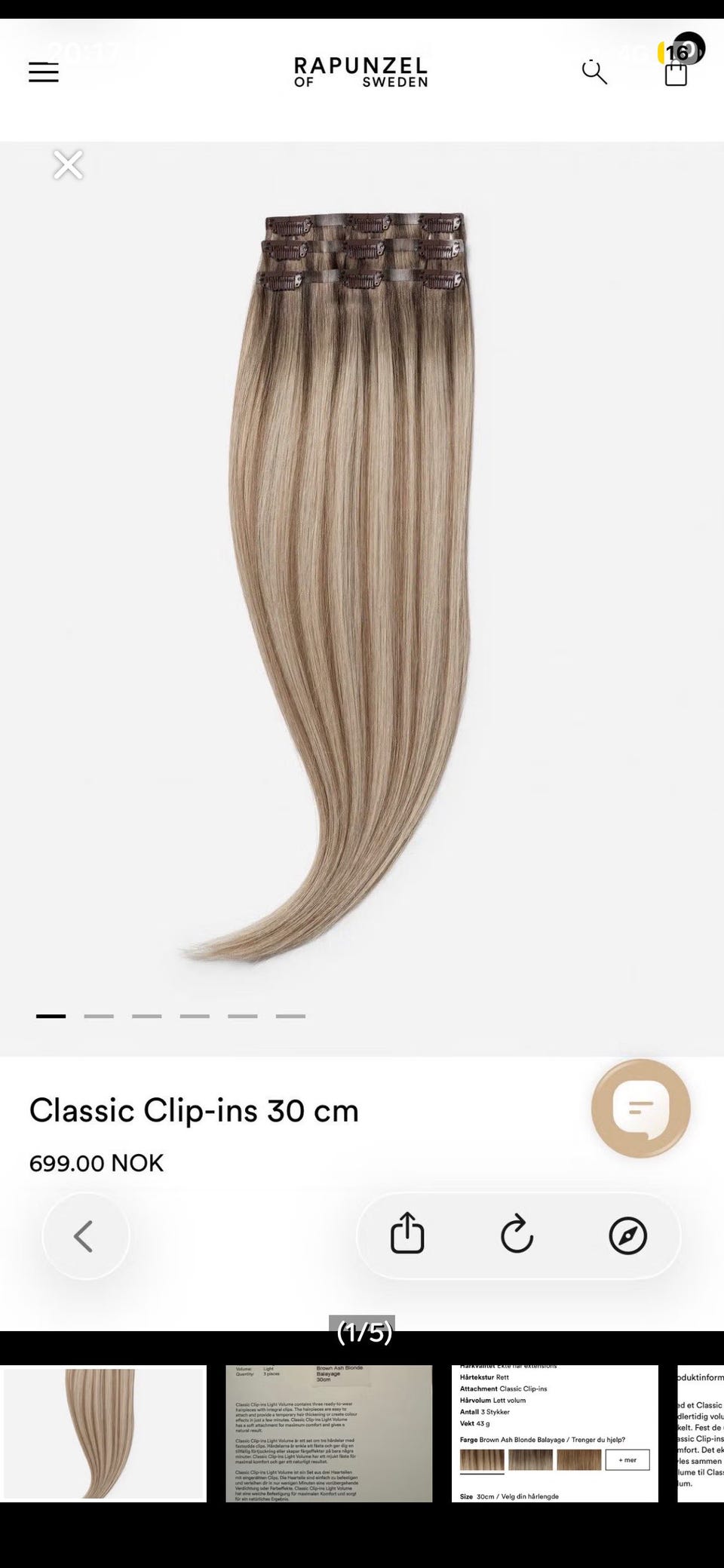View the thumbnail showing the Hårtekstur specifications
Screen dimensions: 724x1568
(x=555, y=1433)
